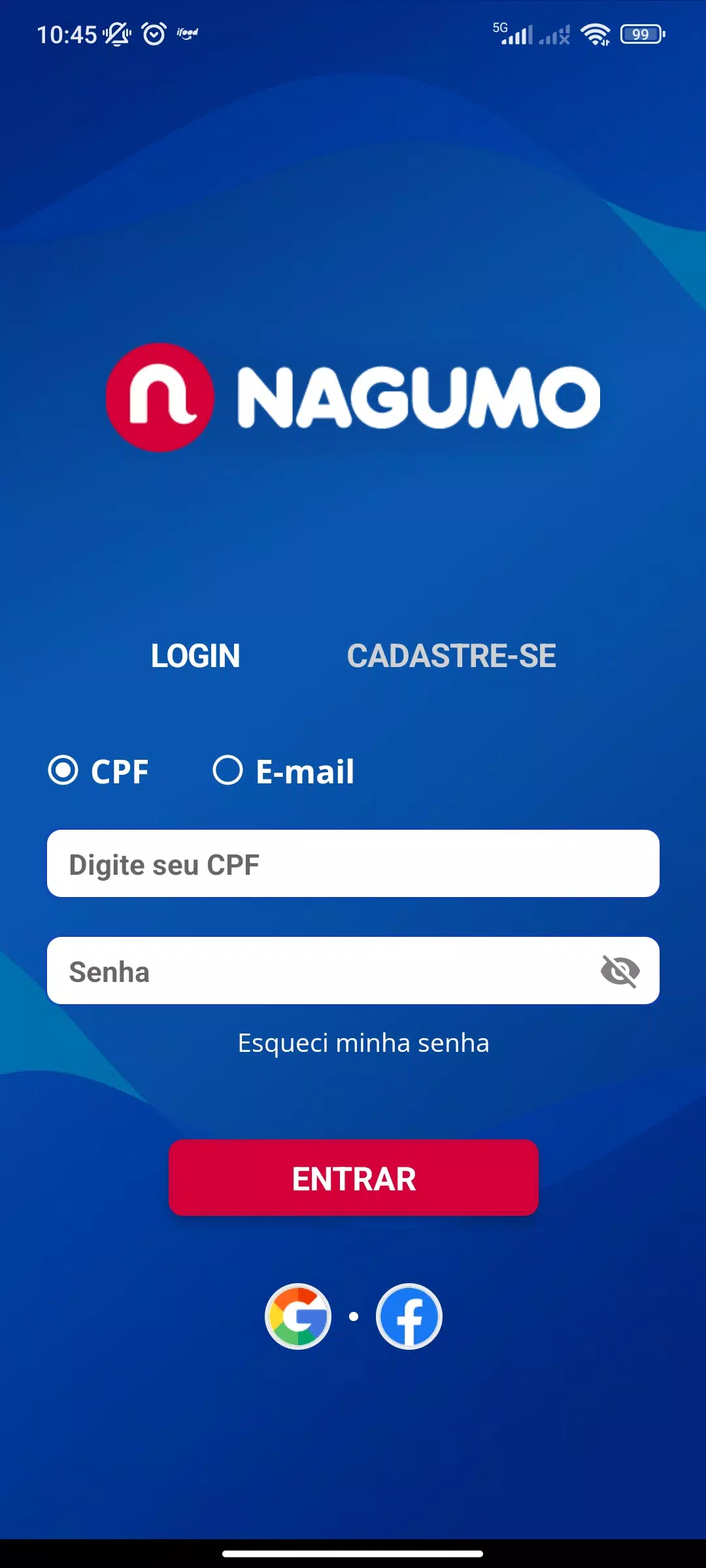Viewport: 706px width, 1568px height.
Task: Sign in with Facebook
Action: click(x=409, y=1316)
